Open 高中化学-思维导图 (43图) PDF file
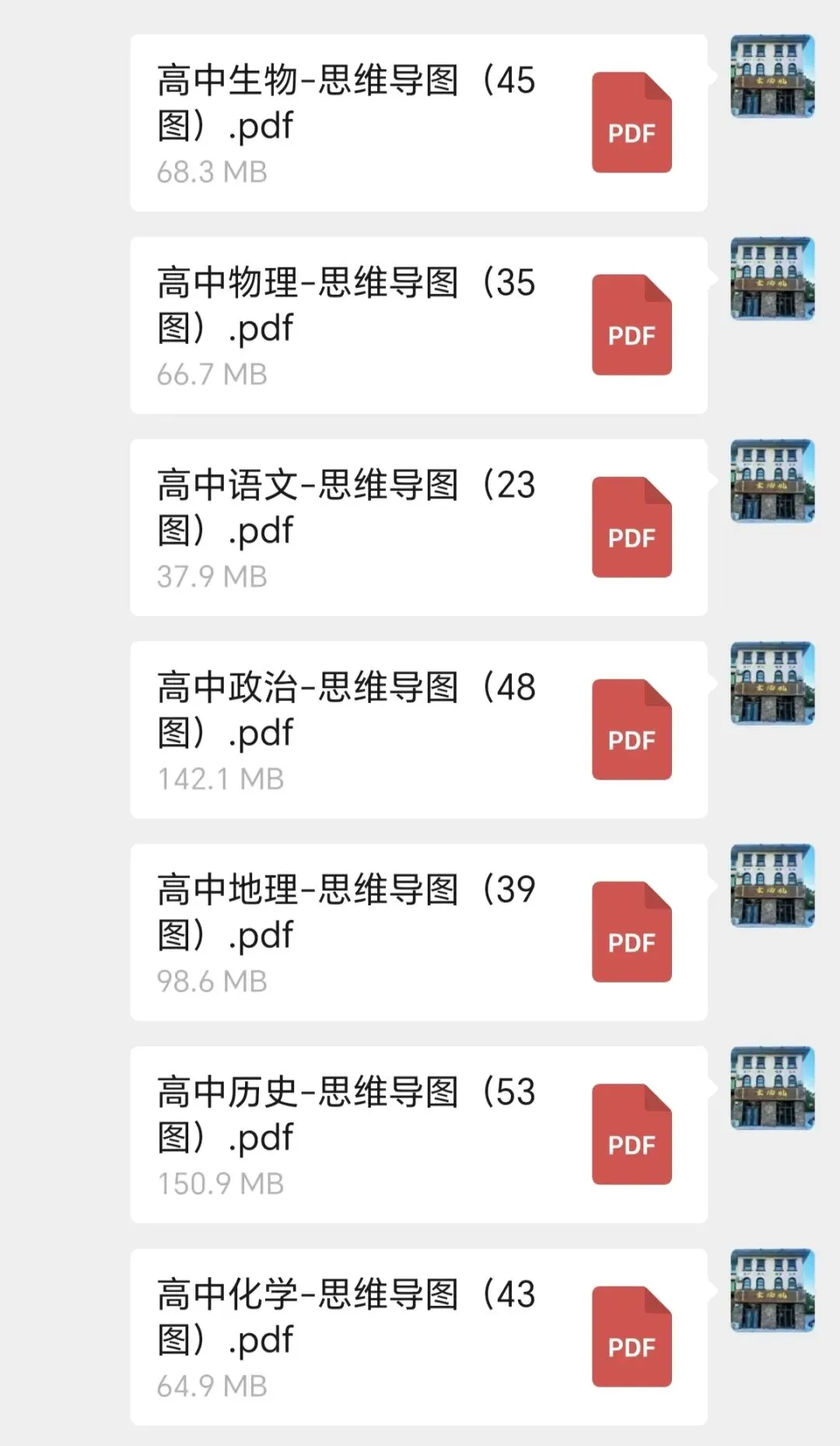This screenshot has height=1446, width=840. 418,1336
